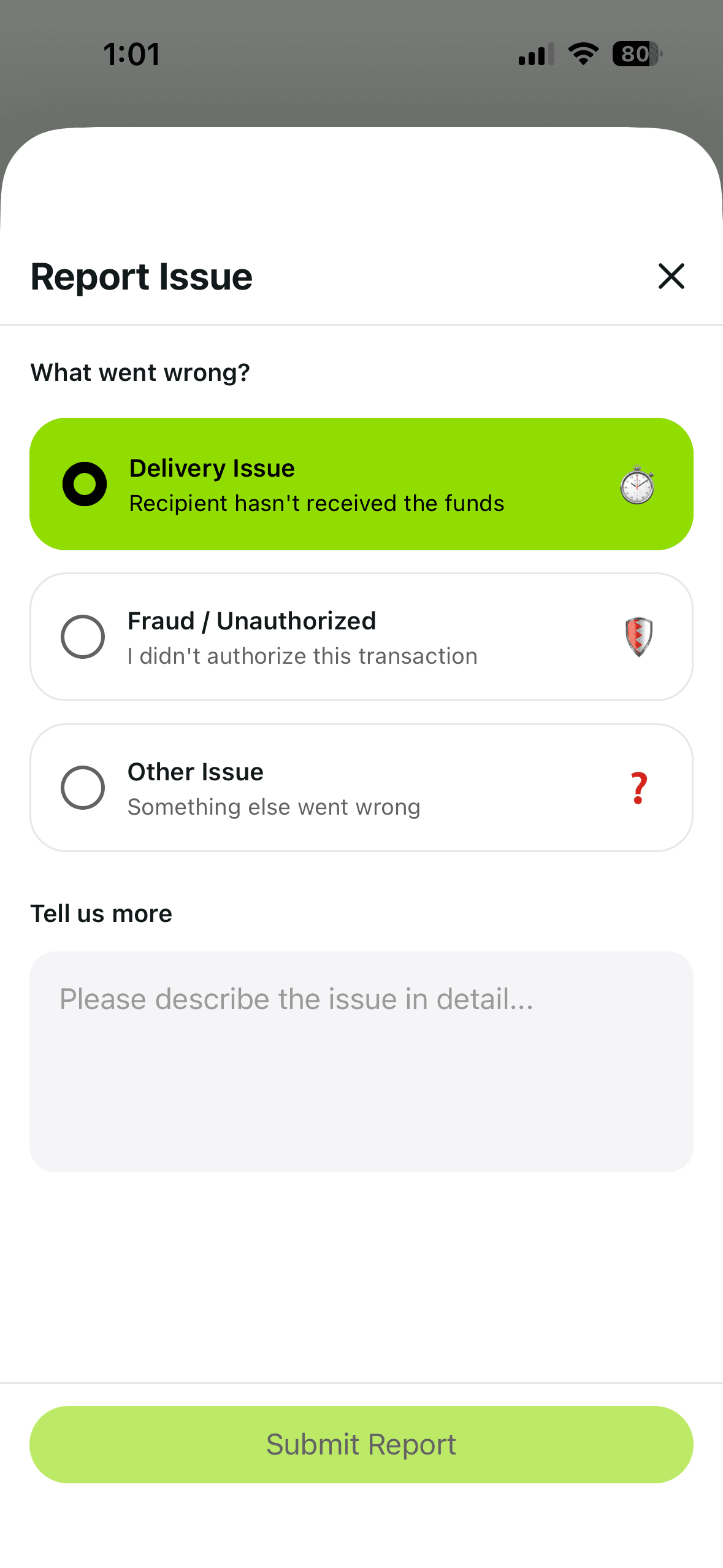Pick the Other Issue option
The width and height of the screenshot is (723, 1568).
click(361, 788)
